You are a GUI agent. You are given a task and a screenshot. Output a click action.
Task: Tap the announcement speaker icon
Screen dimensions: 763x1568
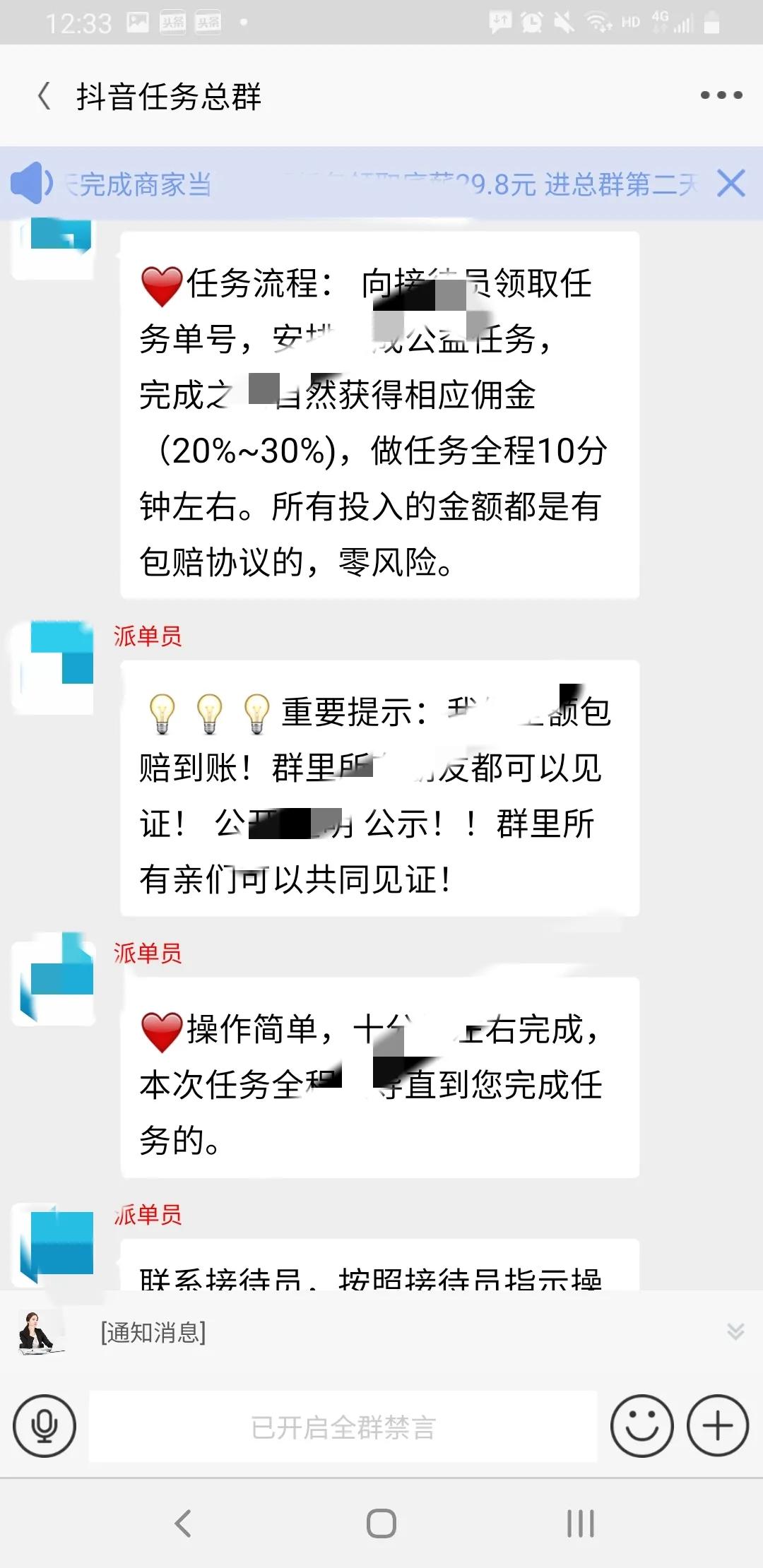pyautogui.click(x=33, y=183)
